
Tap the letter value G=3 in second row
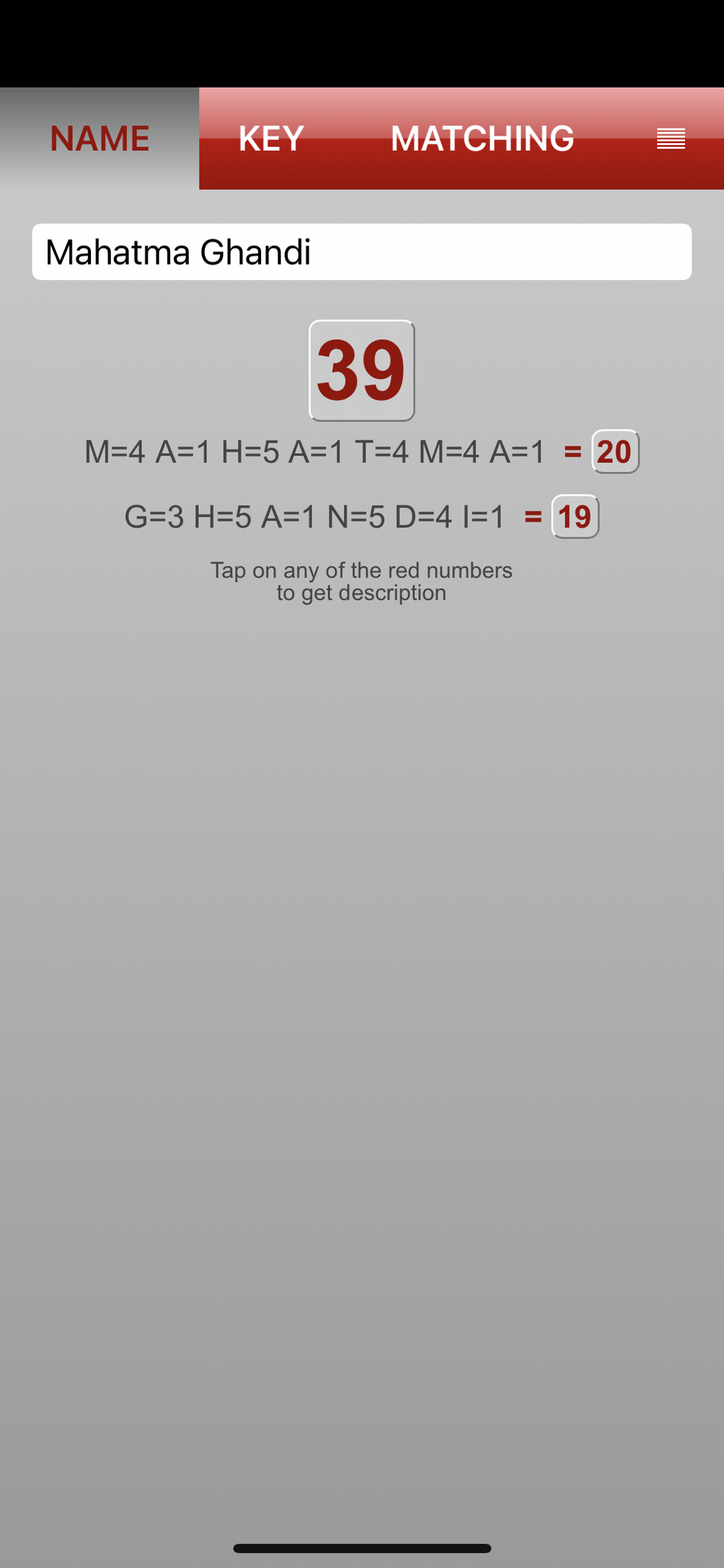click(x=156, y=517)
